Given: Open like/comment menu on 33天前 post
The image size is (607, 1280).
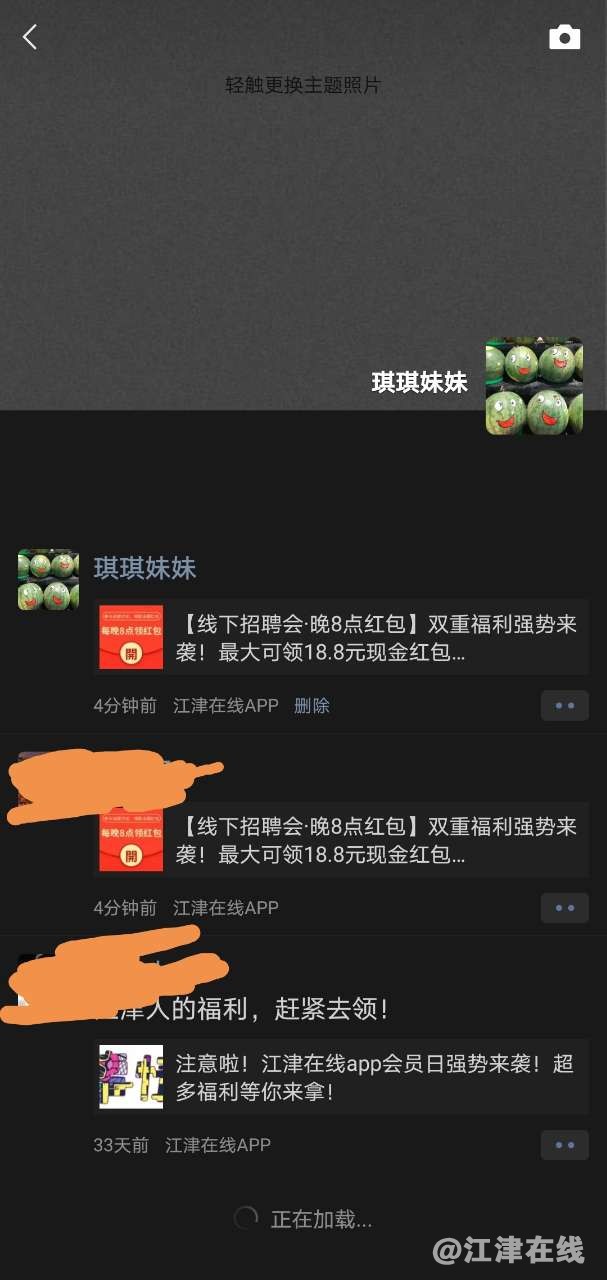Looking at the screenshot, I should click(564, 1145).
